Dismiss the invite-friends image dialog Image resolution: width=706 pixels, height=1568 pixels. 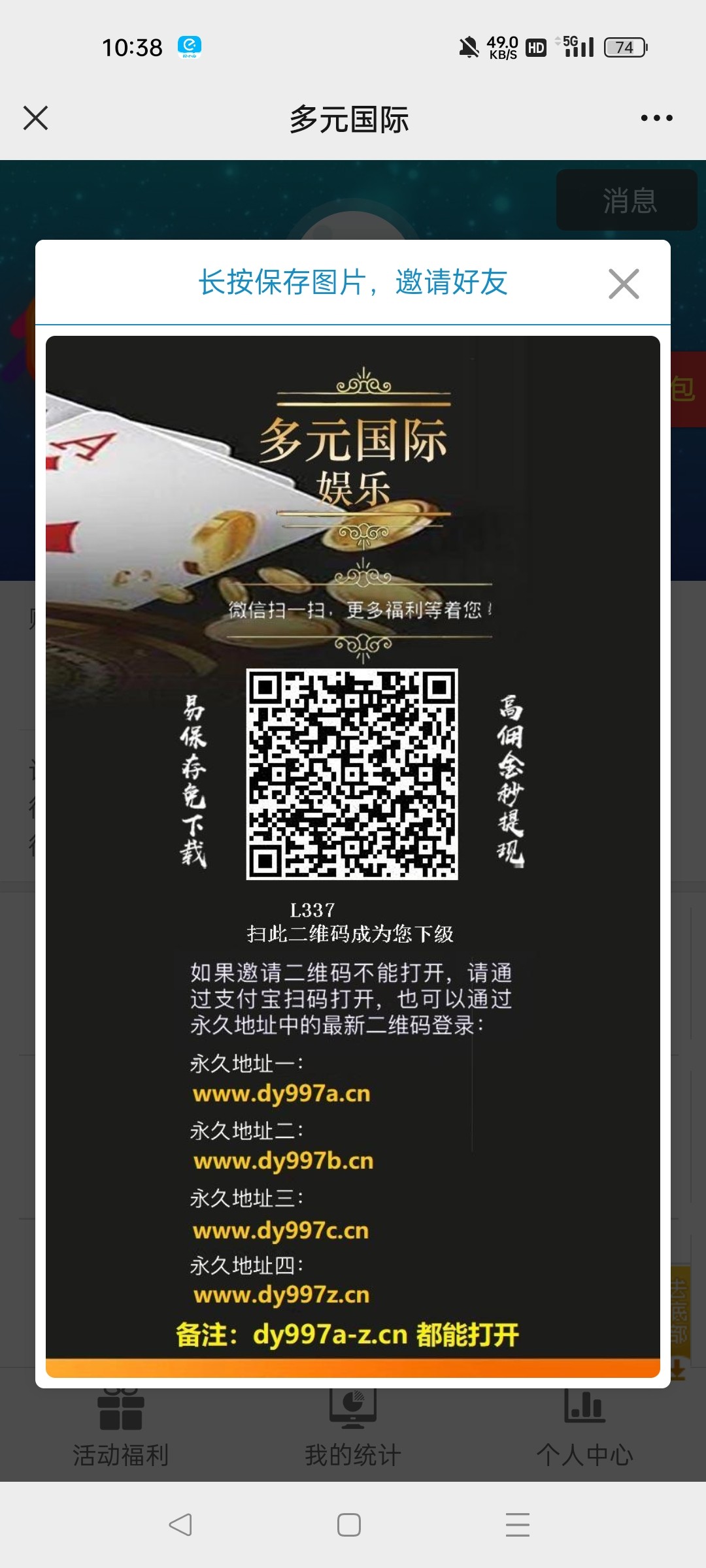[624, 284]
